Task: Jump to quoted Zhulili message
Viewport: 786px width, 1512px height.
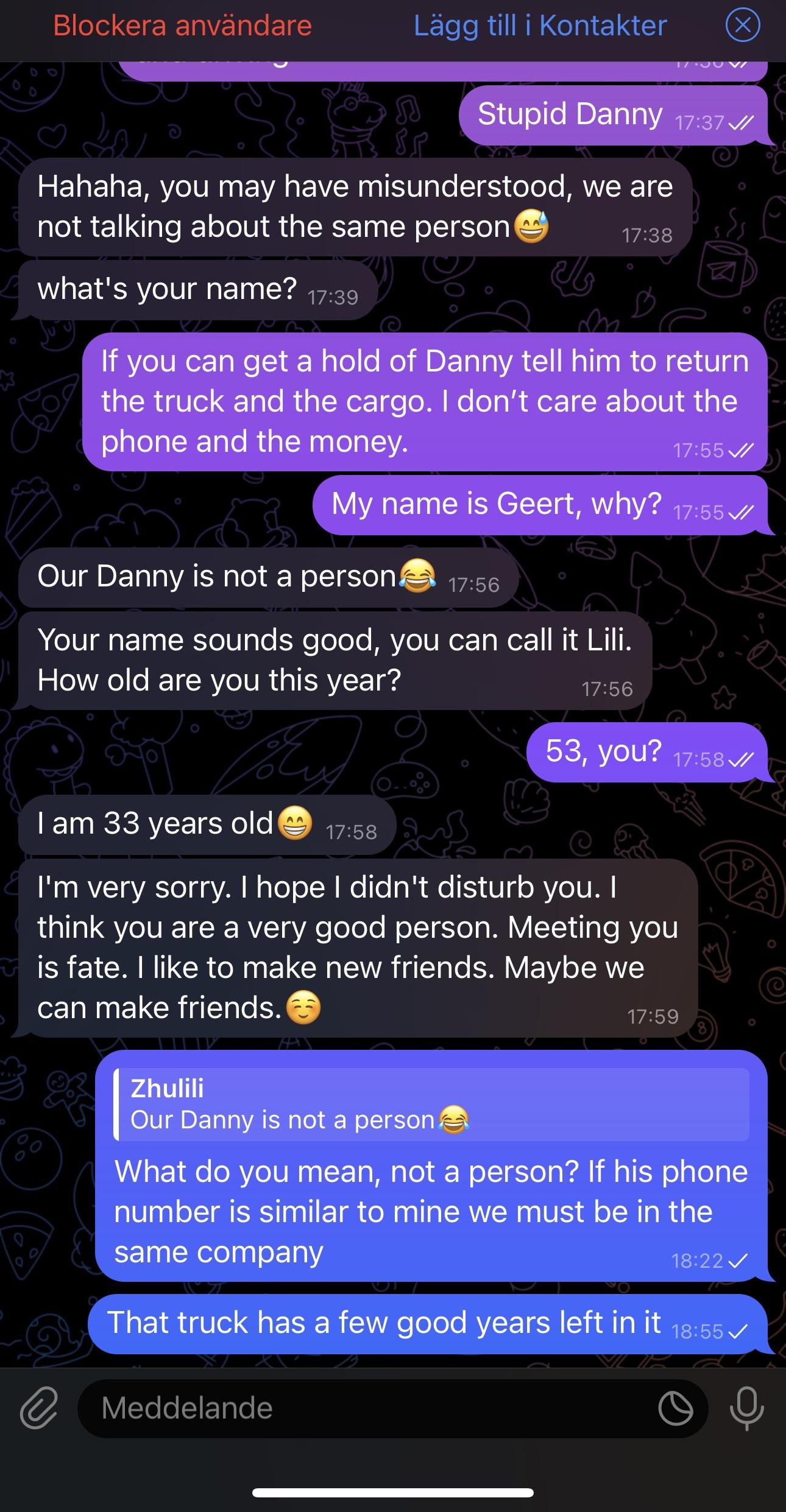Action: (431, 1105)
